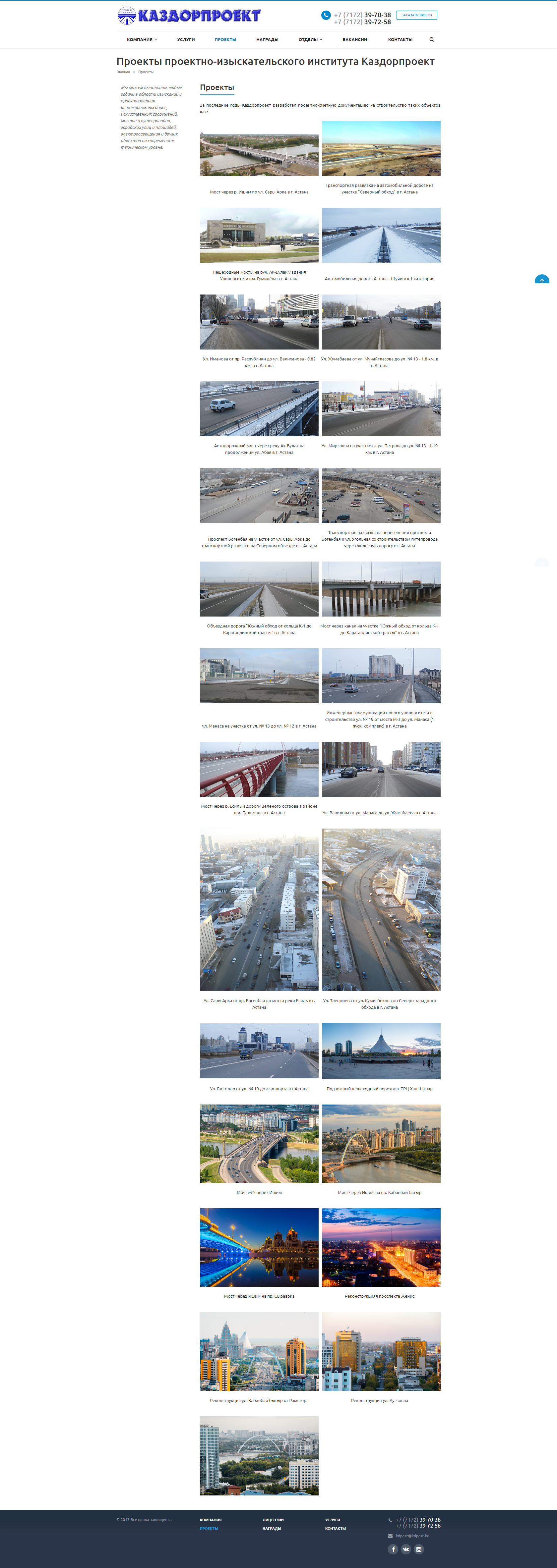Open the Instagram icon in the footer
This screenshot has width=557, height=1568.
pyautogui.click(x=419, y=1549)
